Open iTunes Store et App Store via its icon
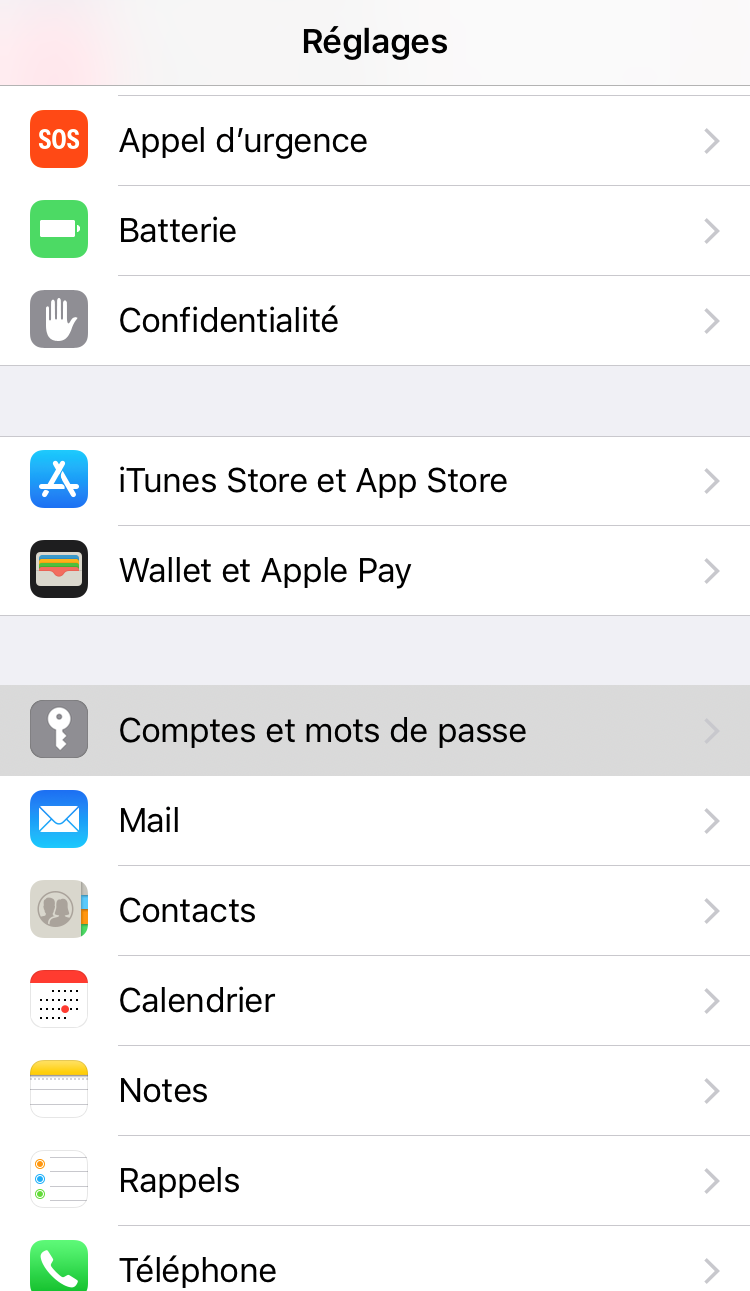Screen dimensions: 750x1291 pos(58,481)
